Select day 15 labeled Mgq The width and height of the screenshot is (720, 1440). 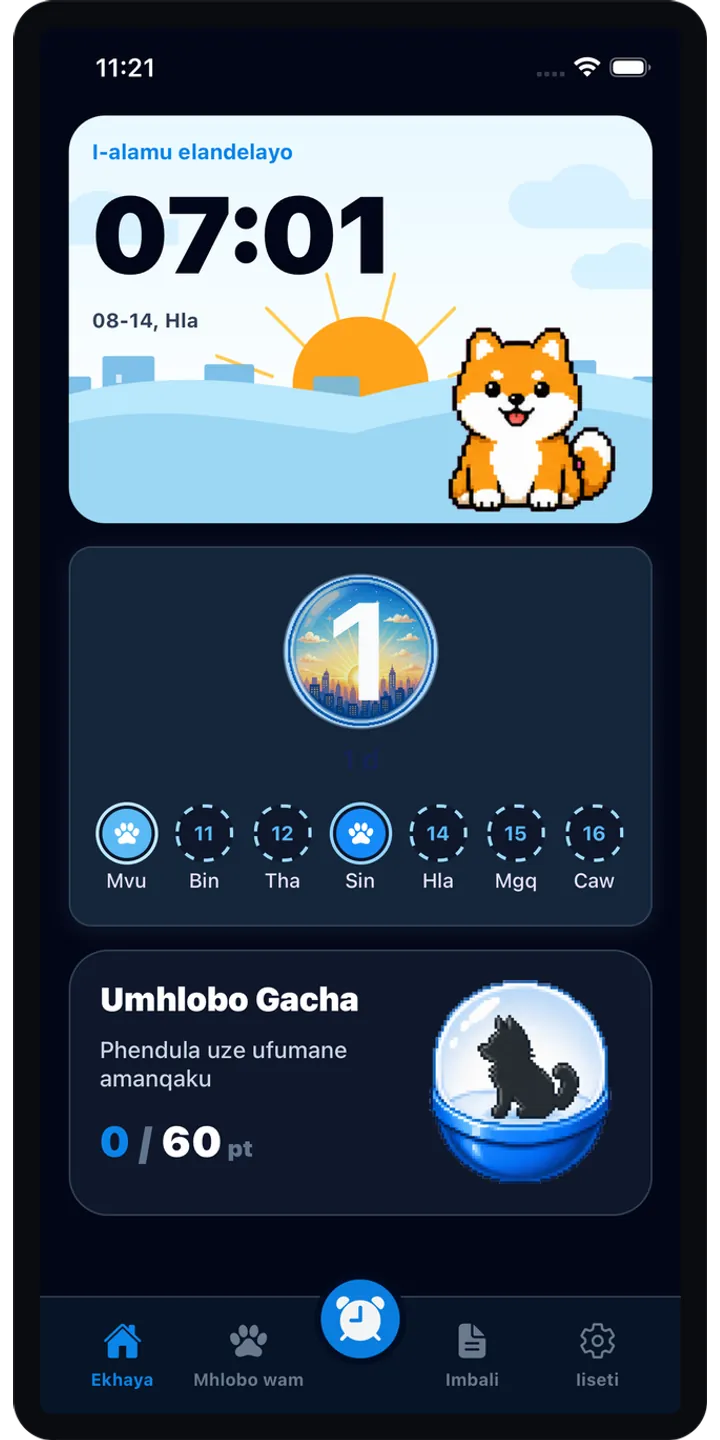click(x=516, y=833)
